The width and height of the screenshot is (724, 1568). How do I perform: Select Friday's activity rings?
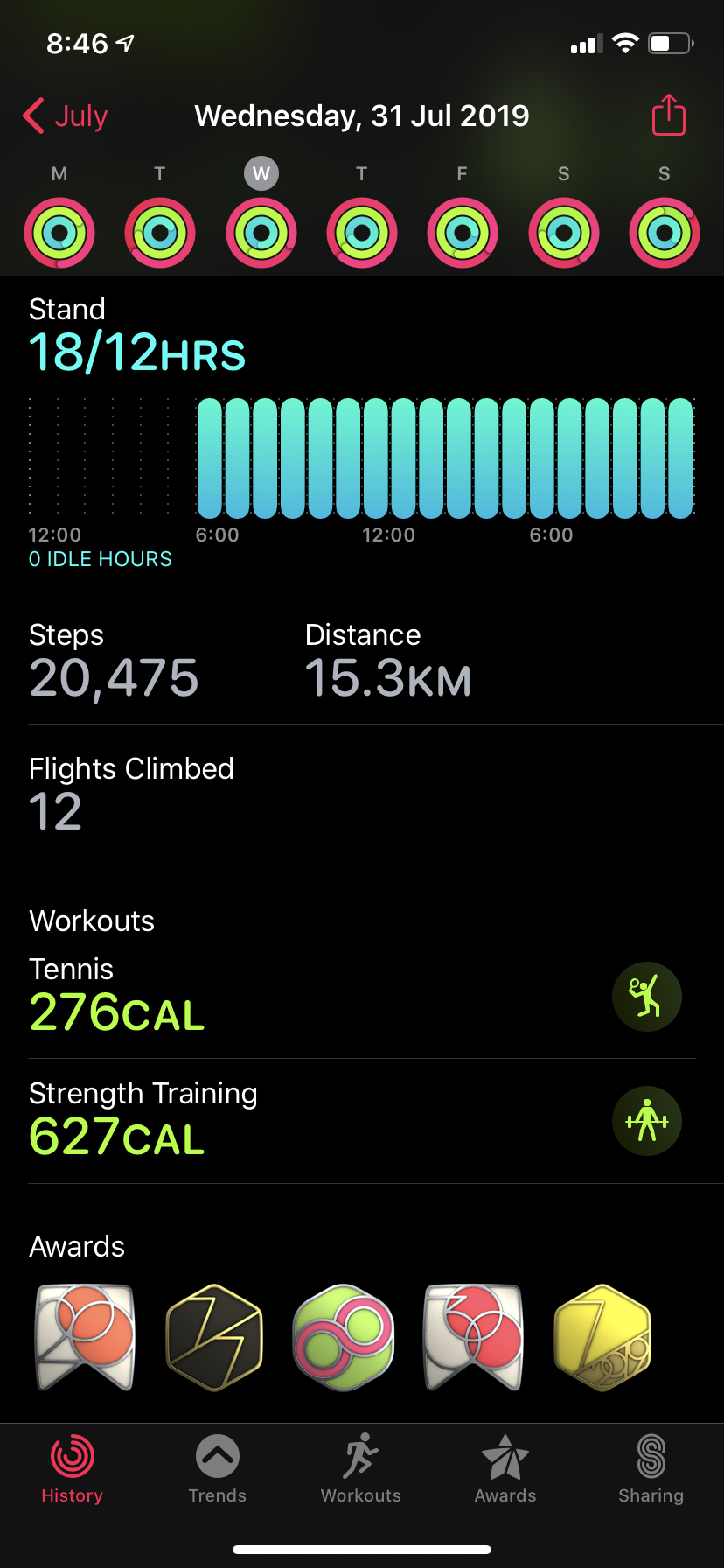tap(463, 233)
